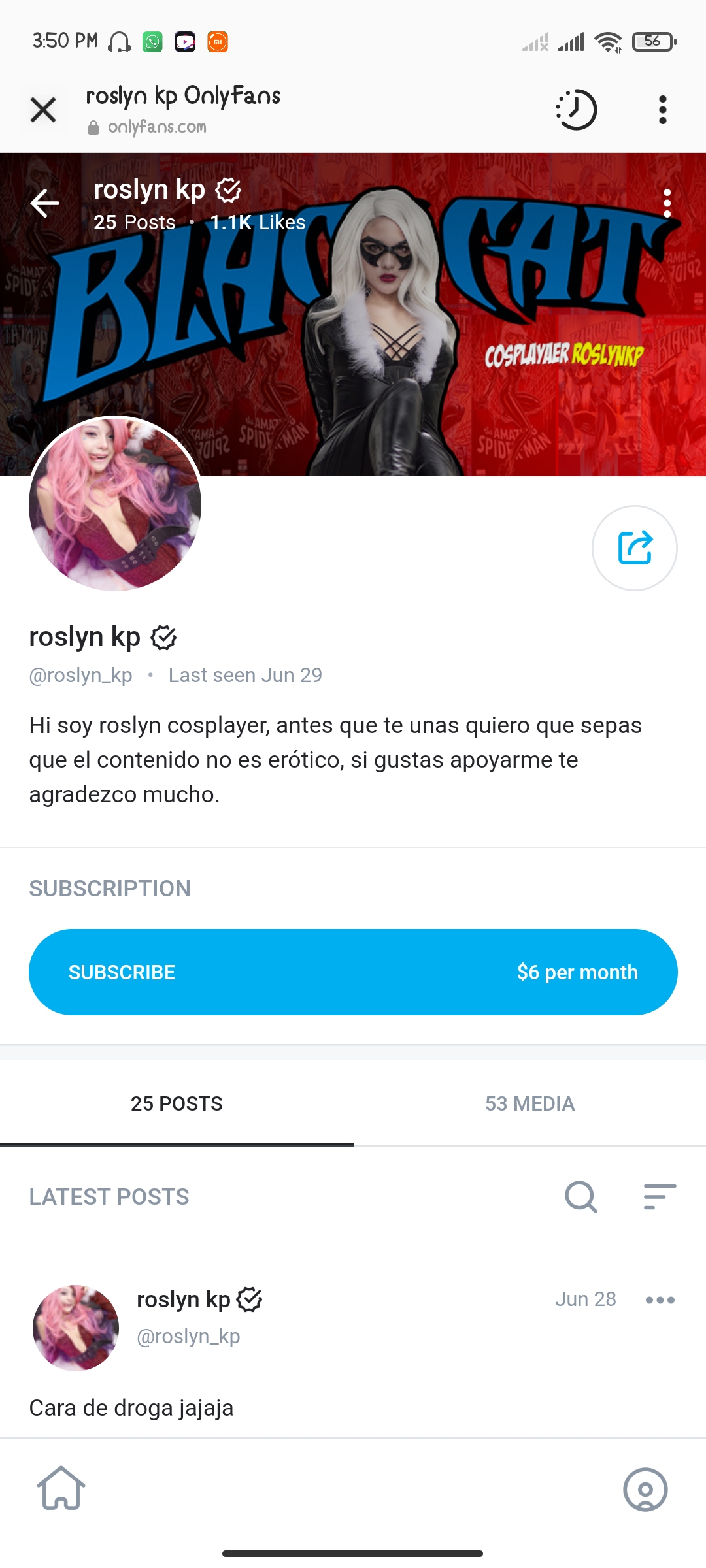Tap the battery indicator in status bar
Image resolution: width=706 pixels, height=1568 pixels.
[652, 41]
